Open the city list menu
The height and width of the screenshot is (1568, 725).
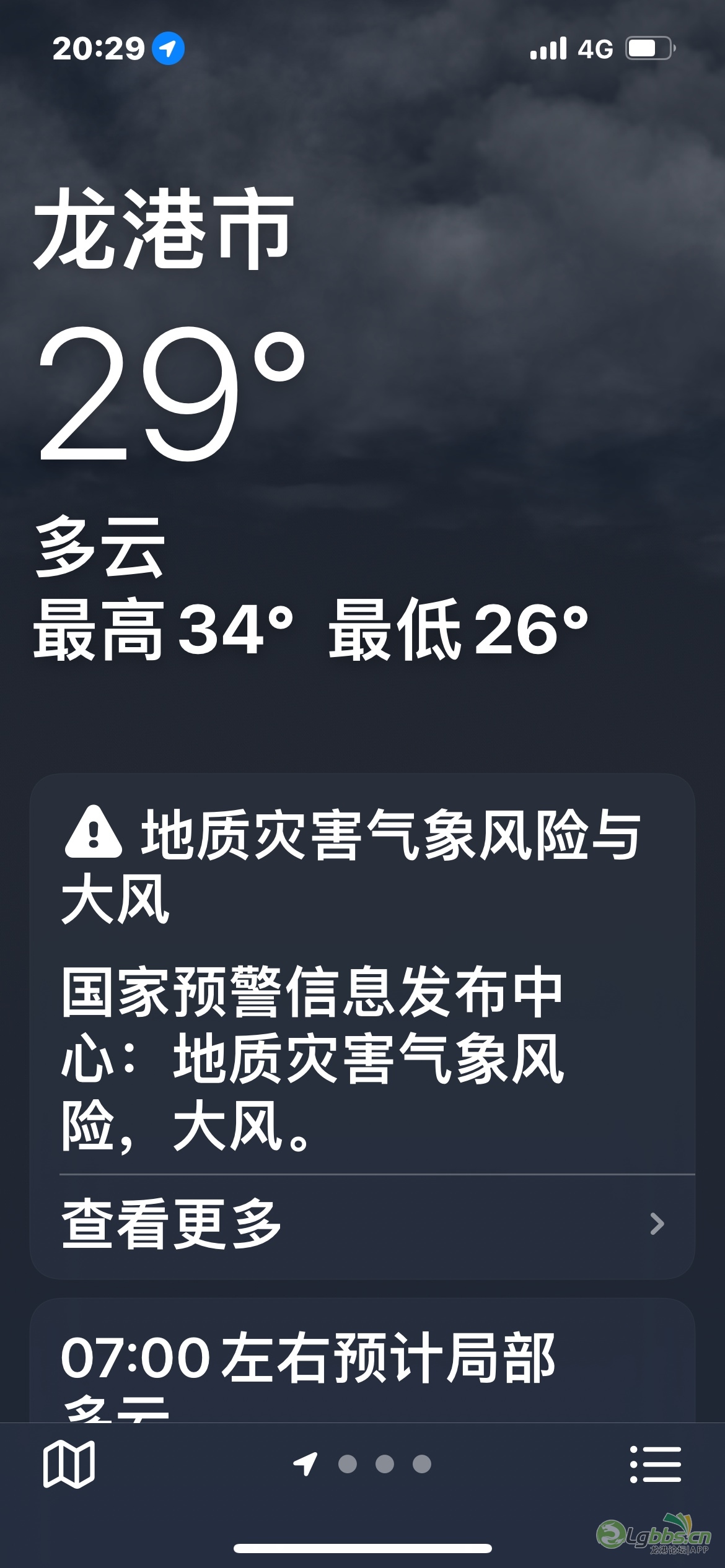click(x=655, y=1464)
